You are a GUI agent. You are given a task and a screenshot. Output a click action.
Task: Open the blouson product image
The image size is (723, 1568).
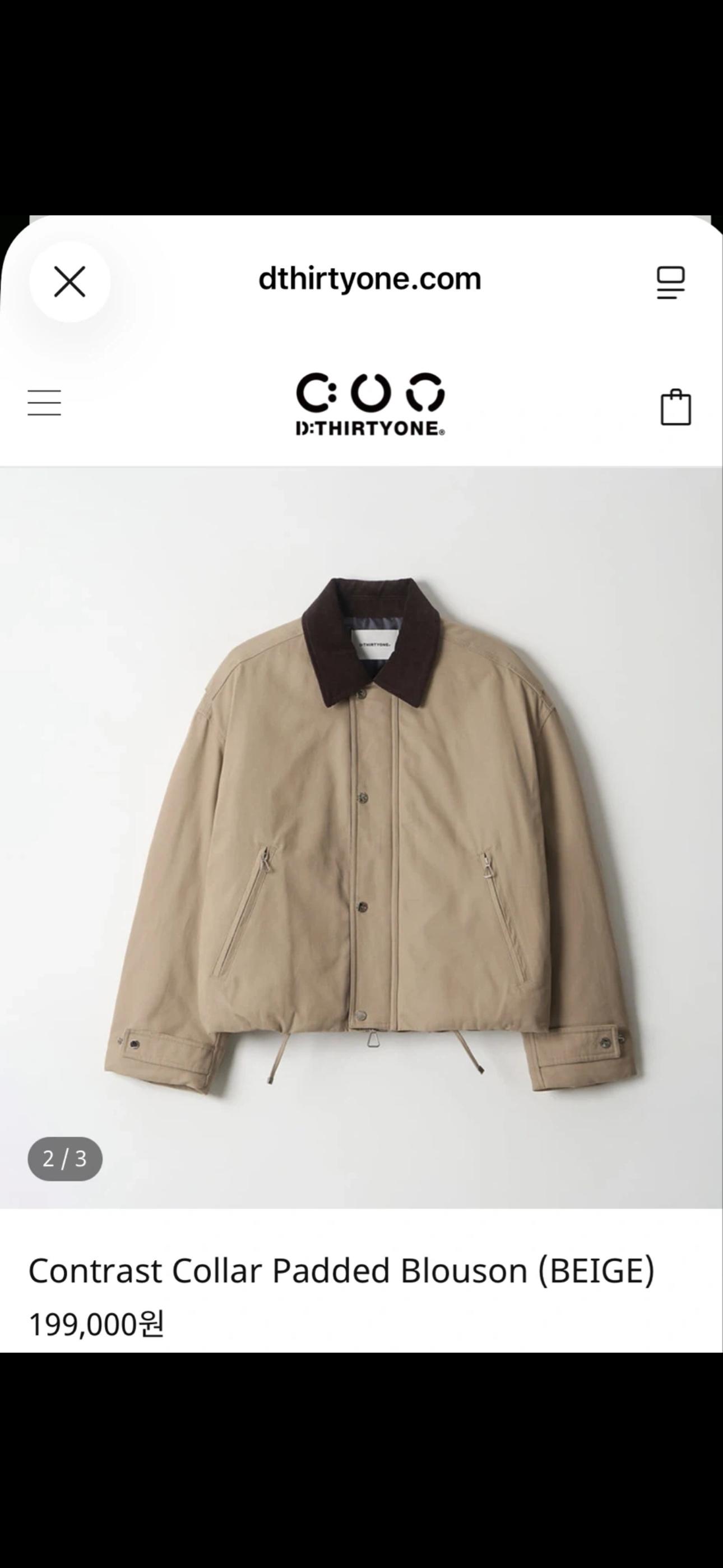[x=361, y=838]
